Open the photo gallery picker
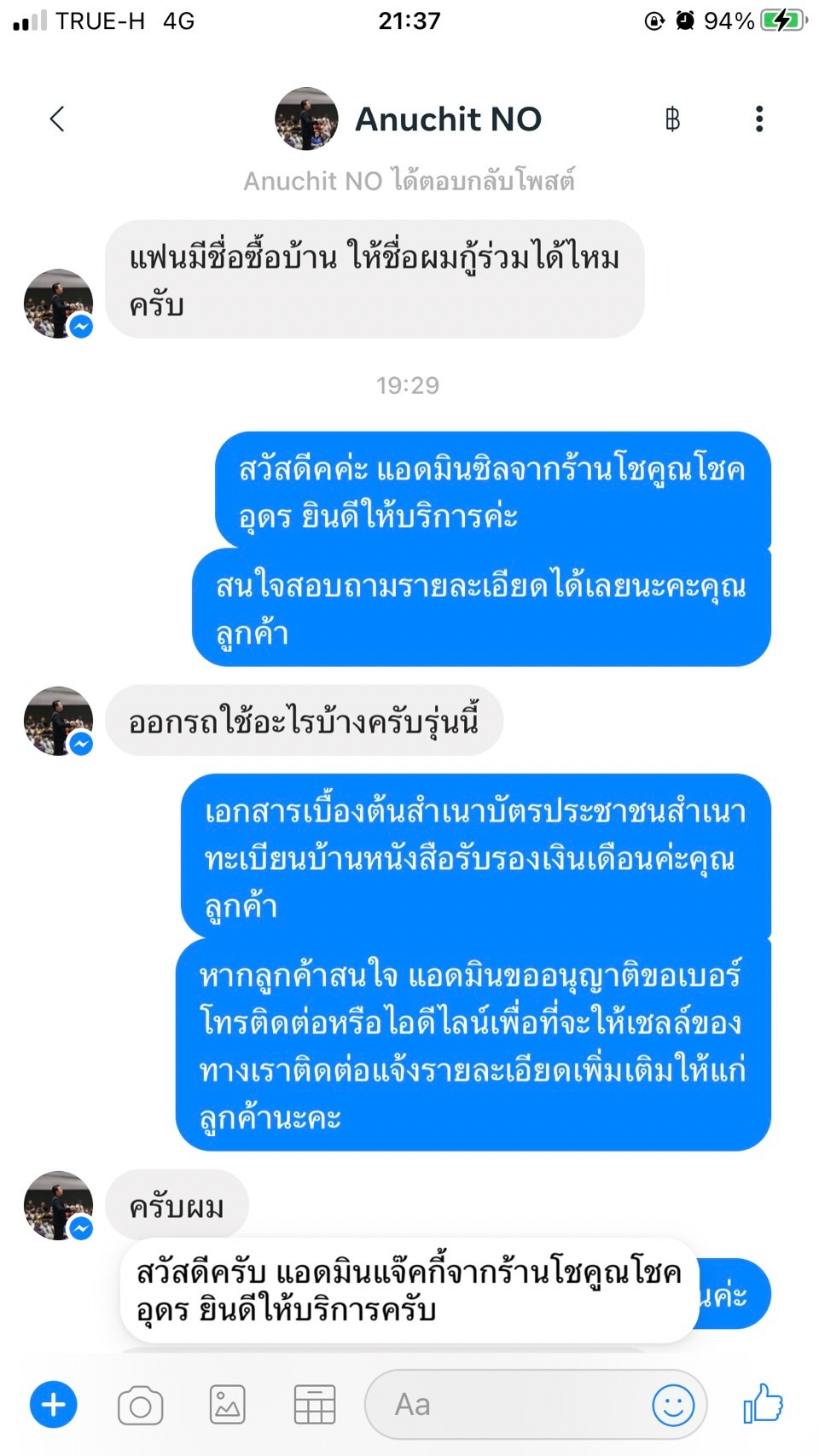This screenshot has width=819, height=1456. pos(228,1404)
